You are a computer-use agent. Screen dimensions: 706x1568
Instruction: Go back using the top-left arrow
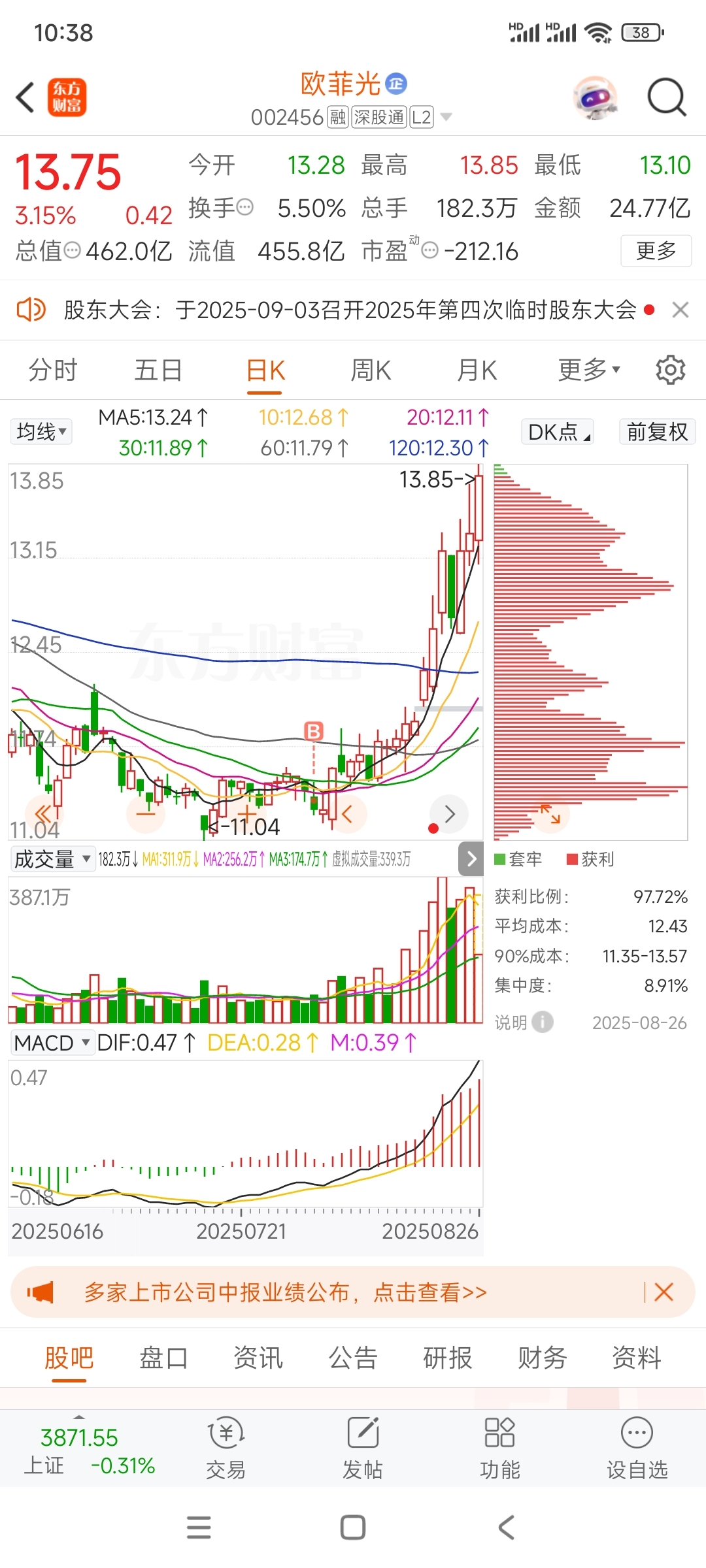pos(26,98)
